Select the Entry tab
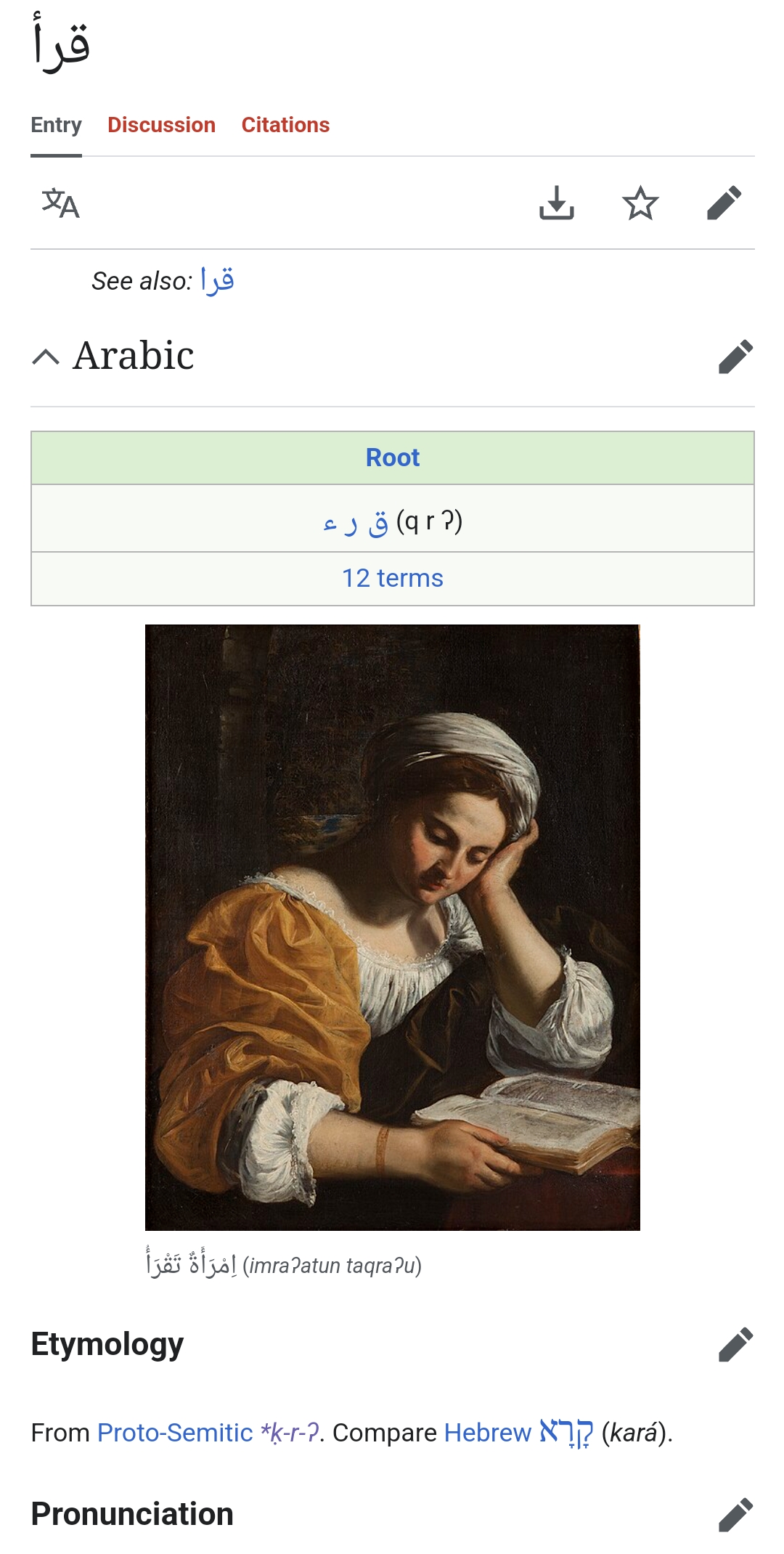The width and height of the screenshot is (784, 1554). pos(56,125)
